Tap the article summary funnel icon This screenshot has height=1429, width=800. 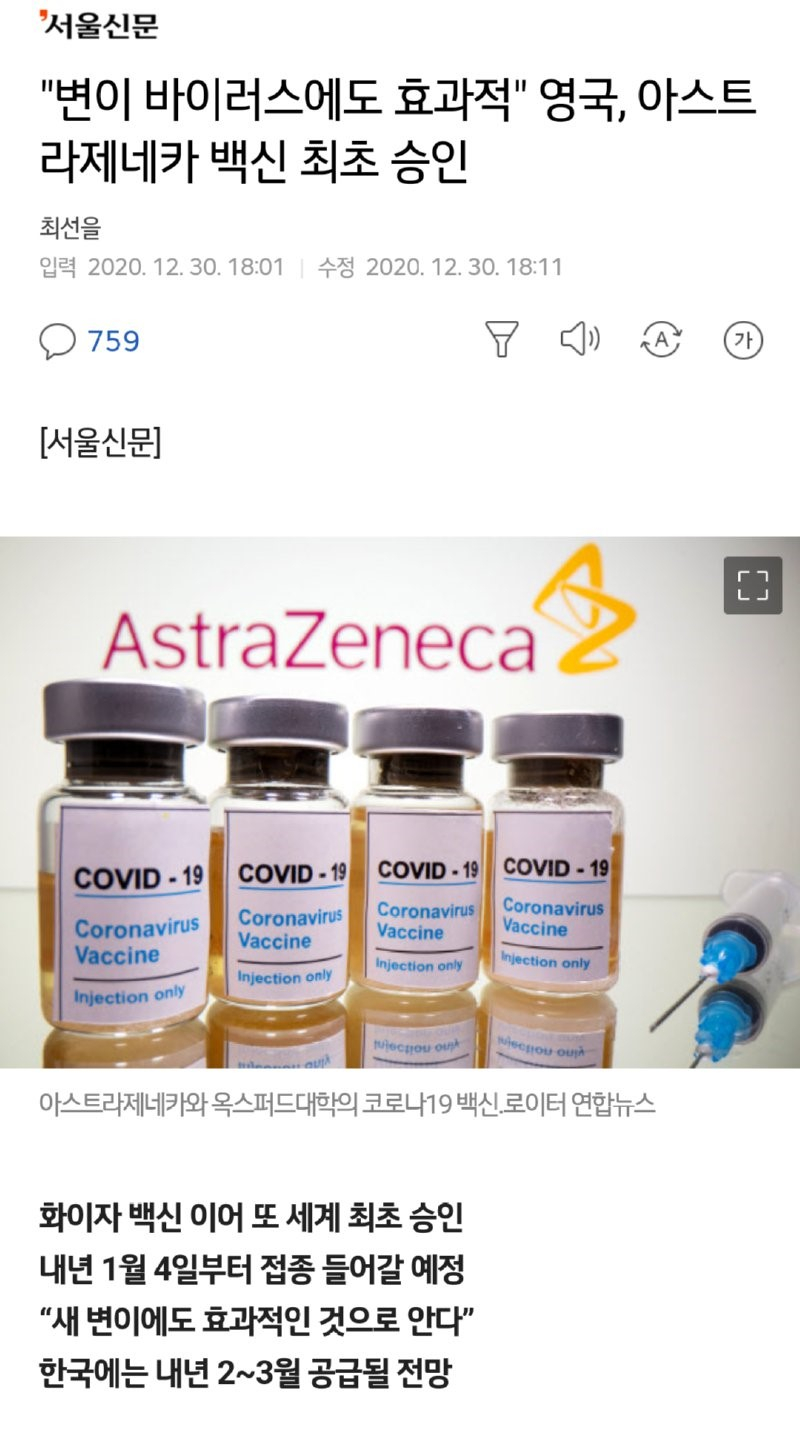(x=502, y=341)
